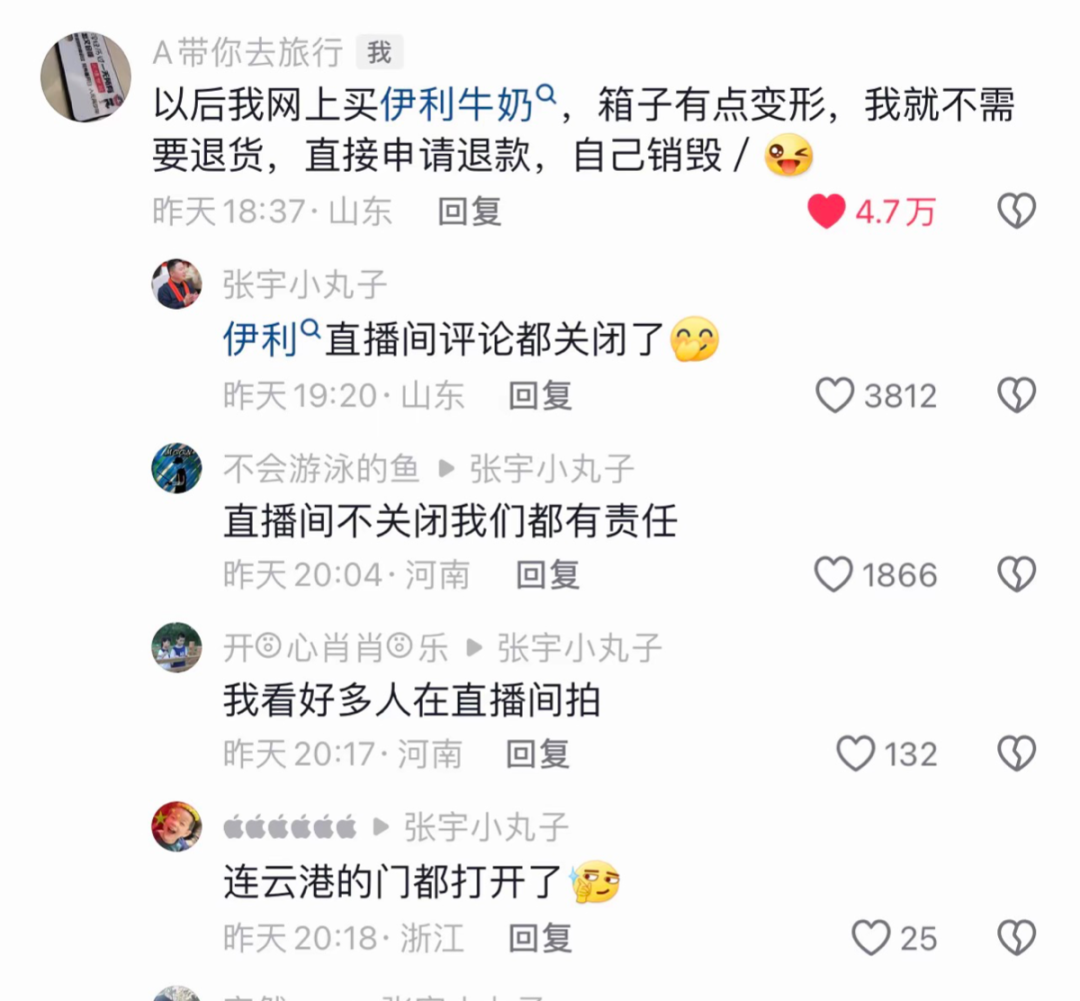Dislike the 连云港的门都打开了 comment
This screenshot has height=1001, width=1080.
coord(1016,938)
